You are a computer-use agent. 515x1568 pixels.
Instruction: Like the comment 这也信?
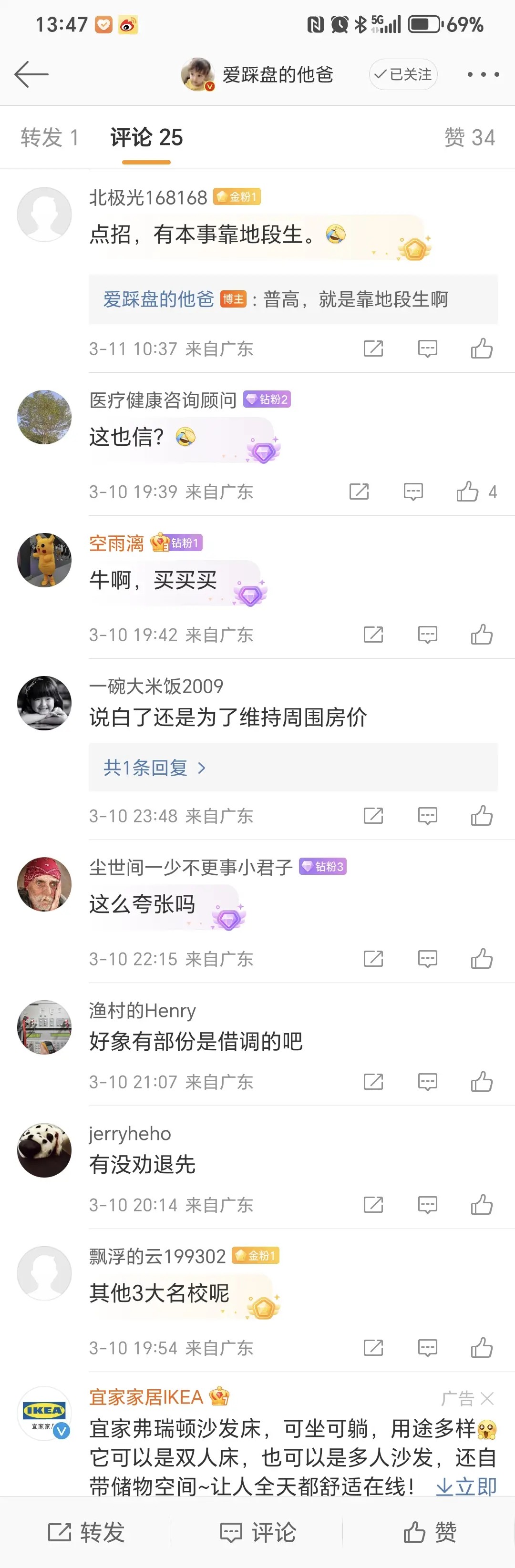tap(468, 492)
